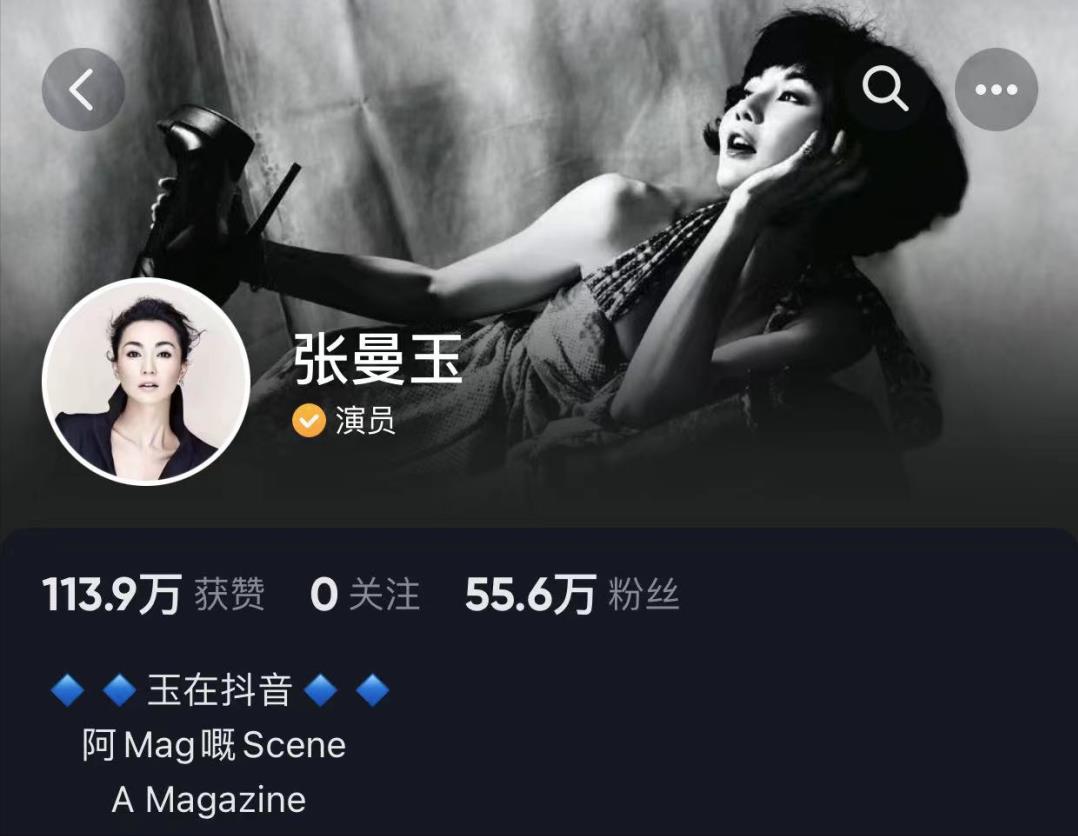Go back using the top-left arrow
Screen dimensions: 1078x836
83,90
